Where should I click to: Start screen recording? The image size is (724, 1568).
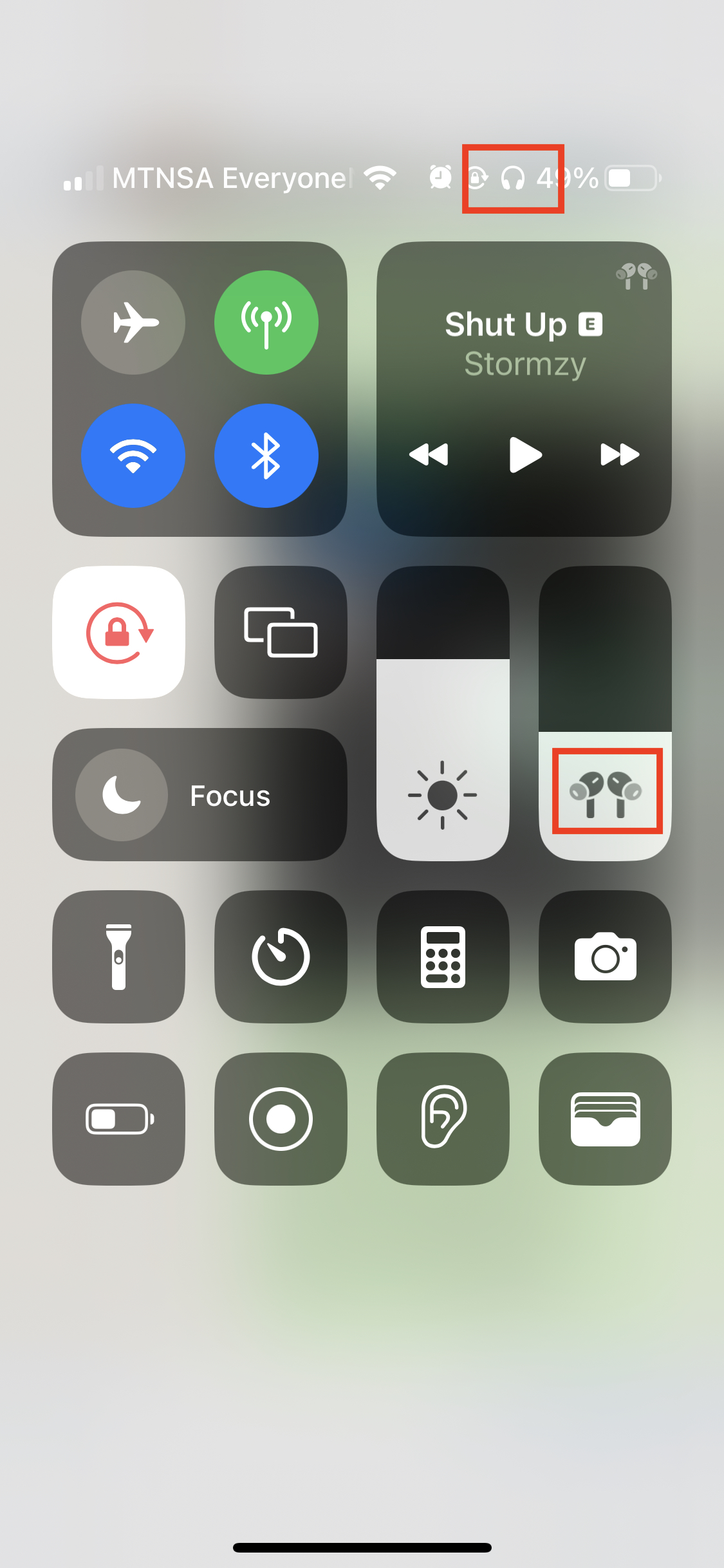point(281,1119)
